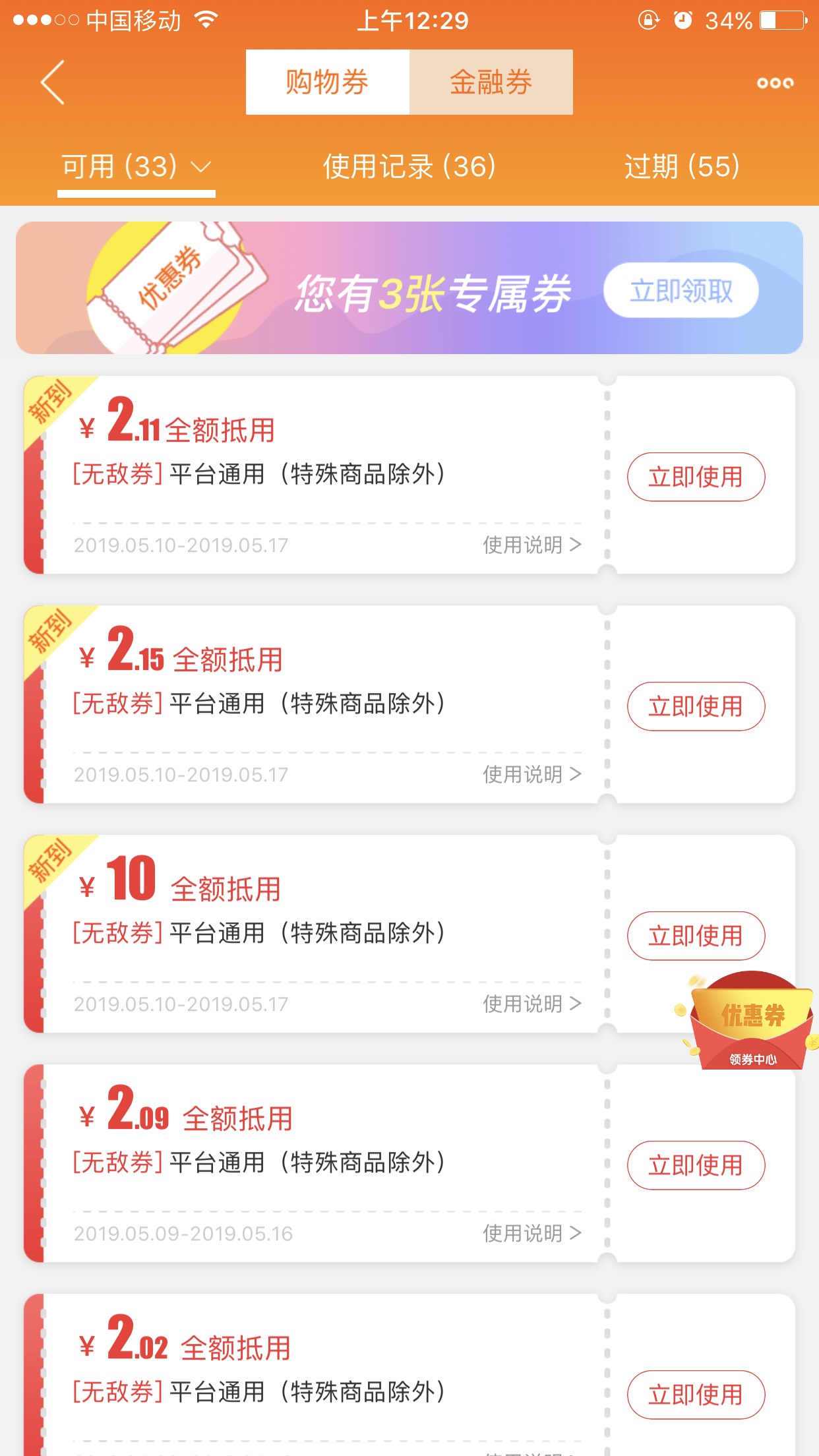Open the 过期 (55) tab
Image resolution: width=819 pixels, height=1456 pixels.
682,166
